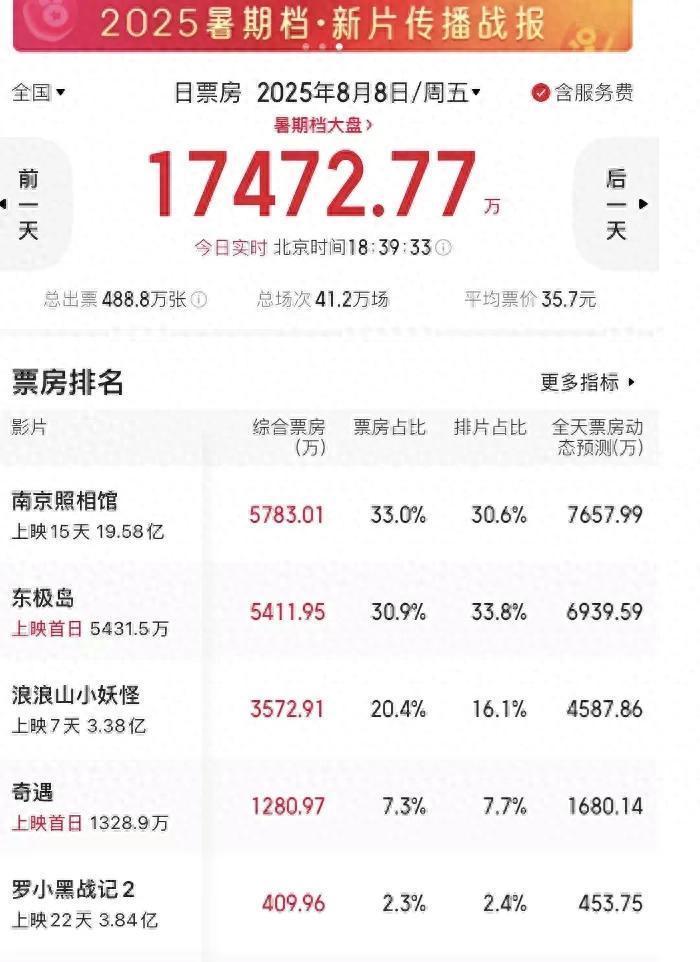Expand the 全国 region dropdown

[x=39, y=93]
